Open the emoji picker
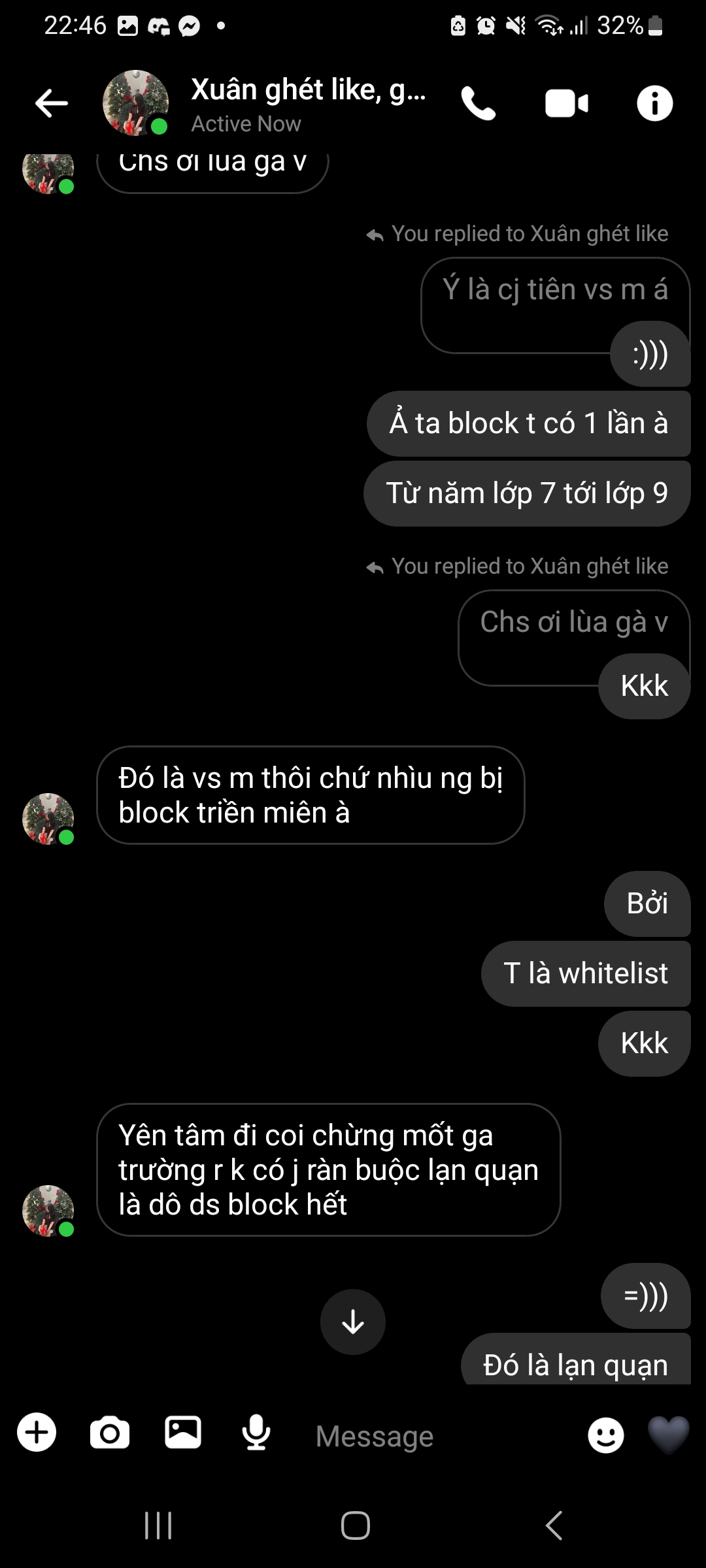Viewport: 706px width, 1568px height. pyautogui.click(x=606, y=1435)
